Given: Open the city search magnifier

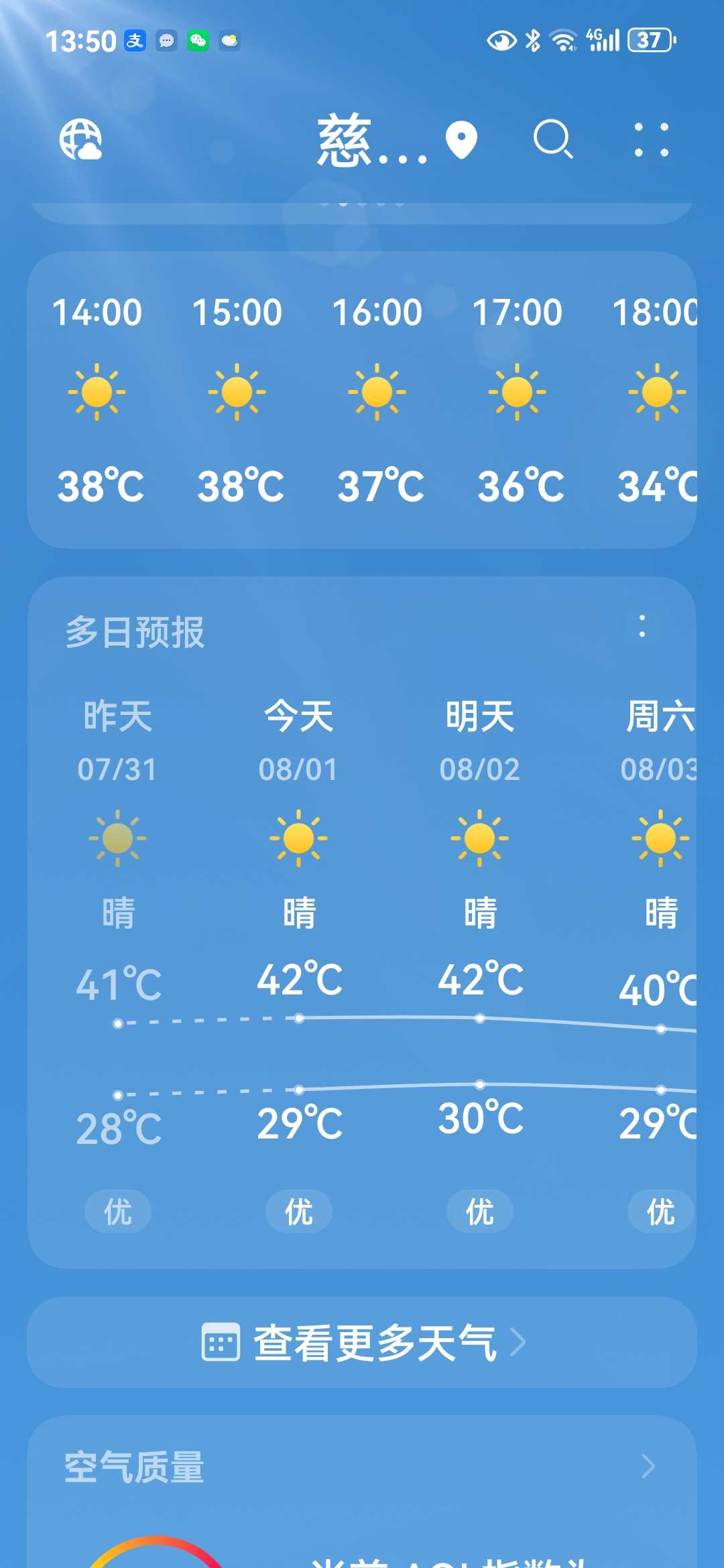Looking at the screenshot, I should (x=553, y=139).
